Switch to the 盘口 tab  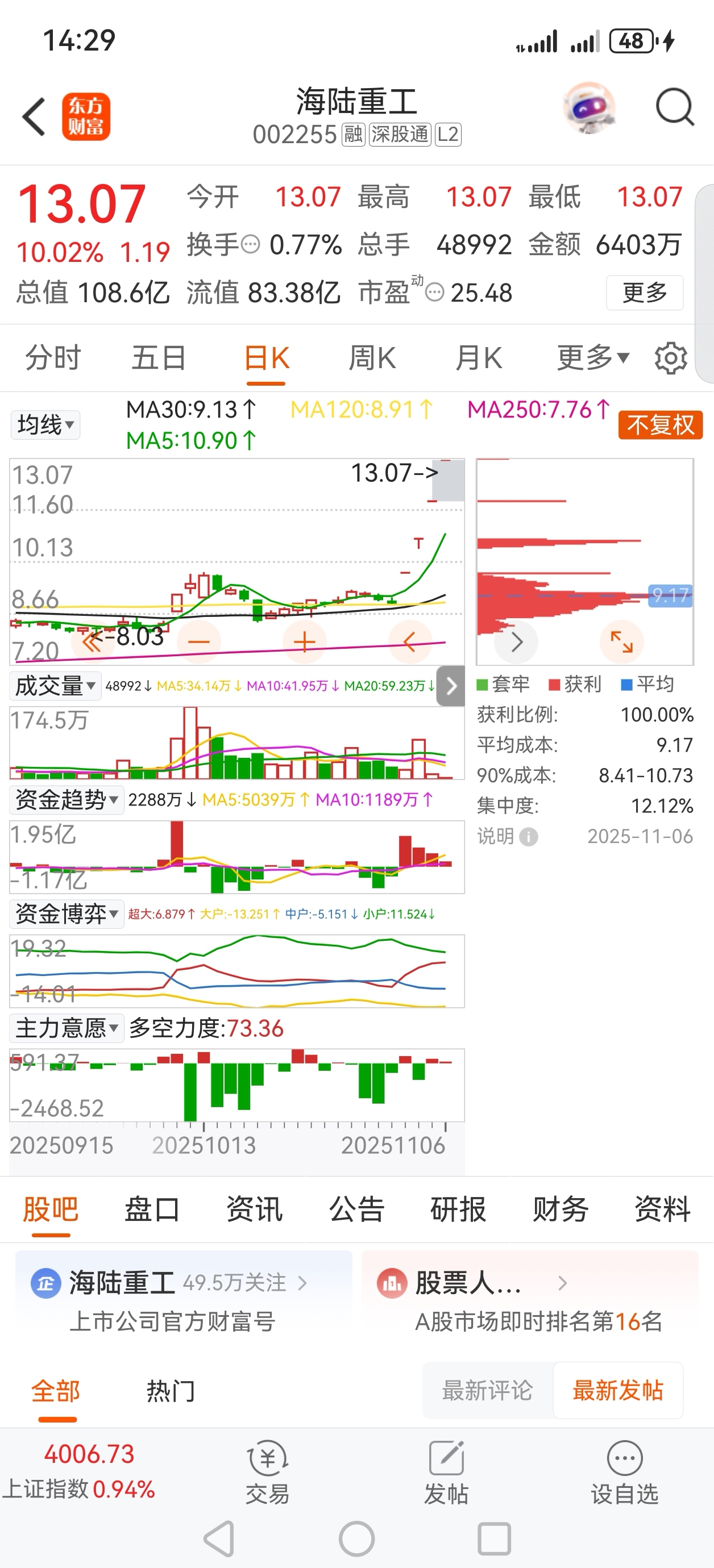(x=152, y=1209)
